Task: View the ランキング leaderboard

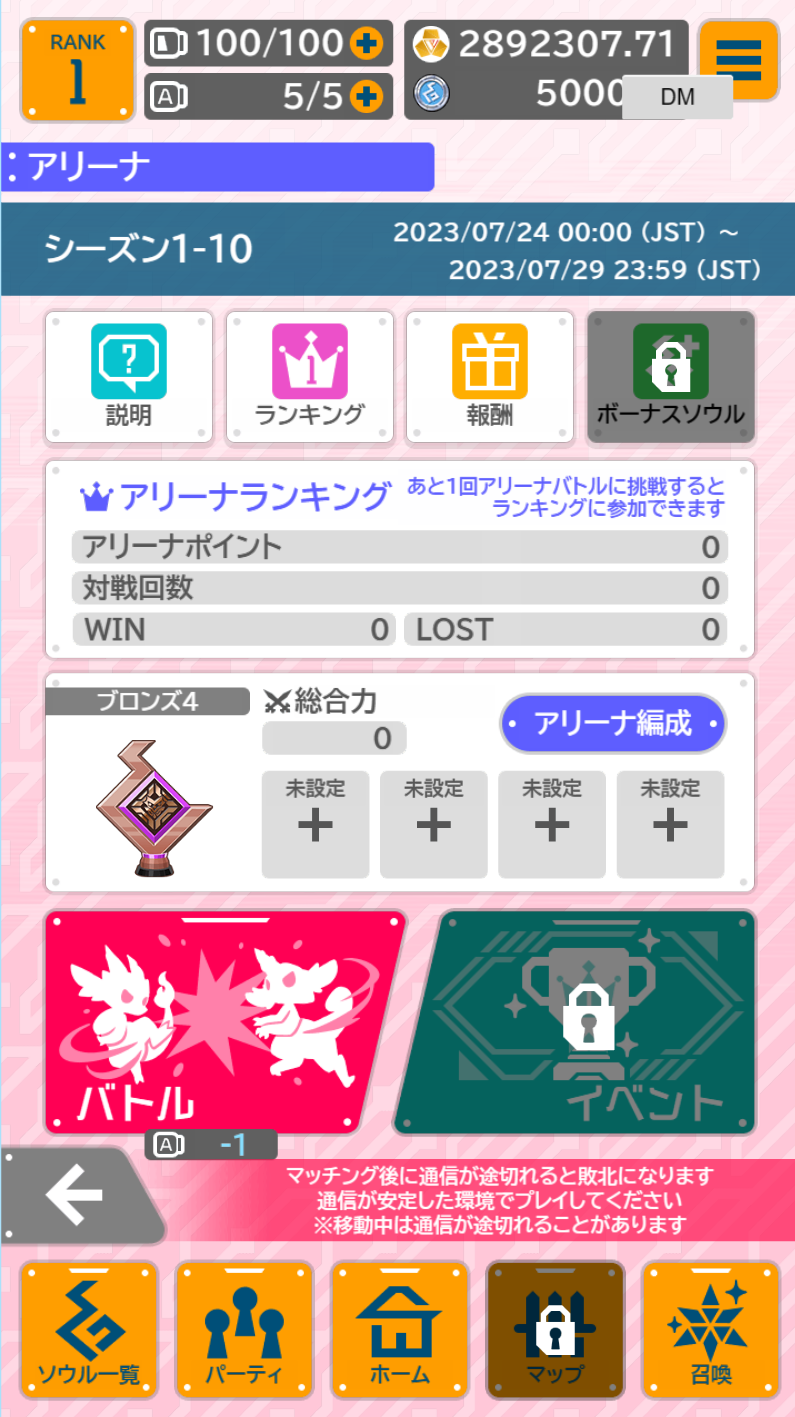Action: point(310,376)
